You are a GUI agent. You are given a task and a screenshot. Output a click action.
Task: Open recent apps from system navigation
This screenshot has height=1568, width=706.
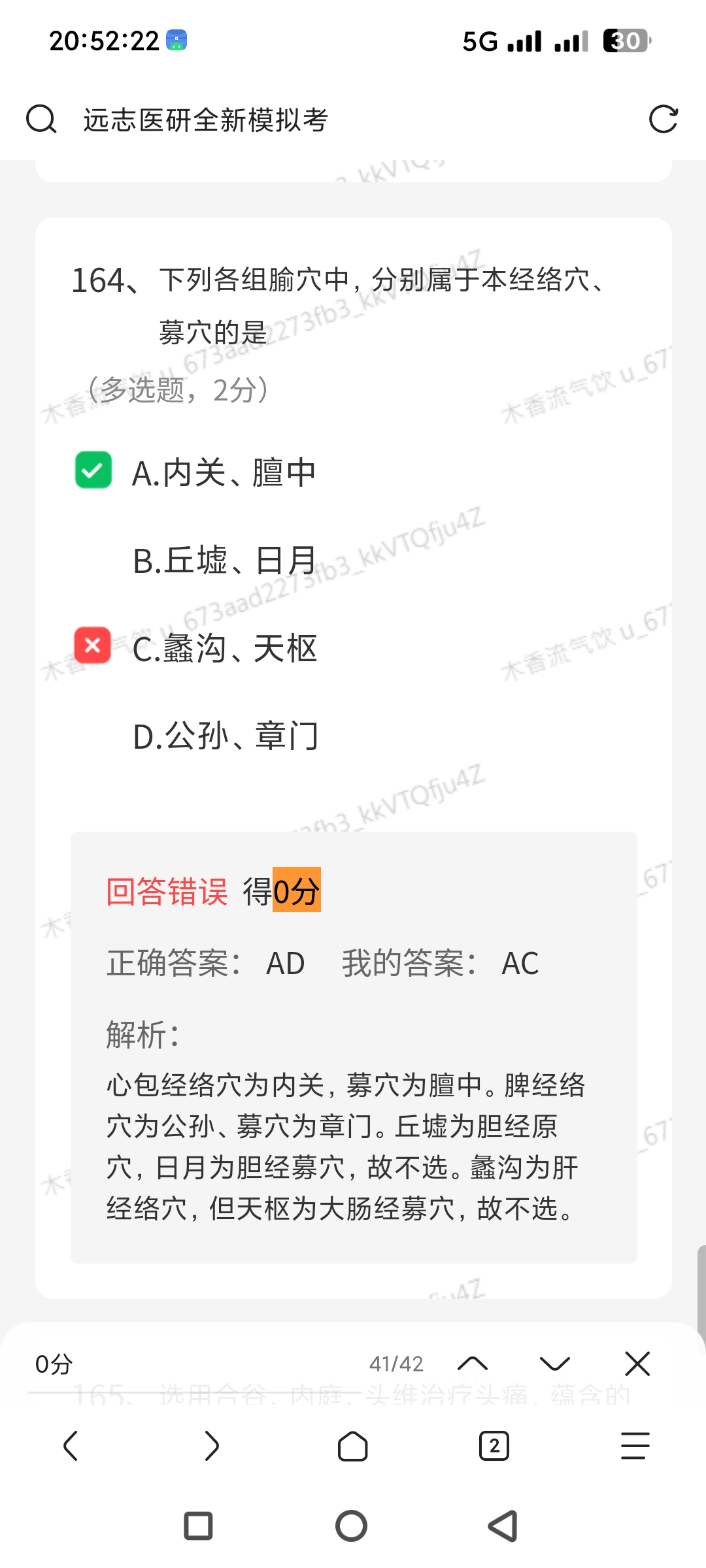point(198,1526)
